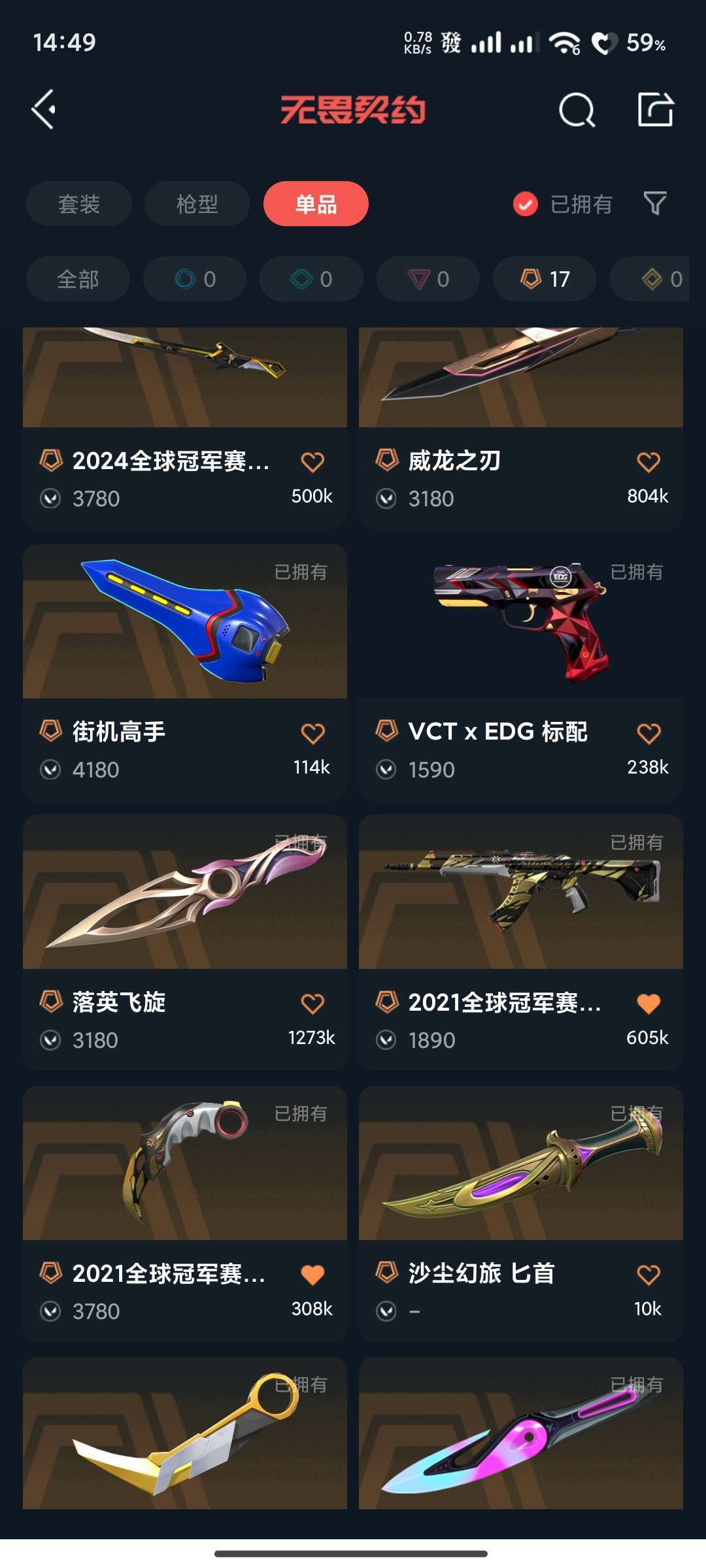The width and height of the screenshot is (706, 1568).
Task: Switch to the 枪型 tab
Action: (x=197, y=204)
